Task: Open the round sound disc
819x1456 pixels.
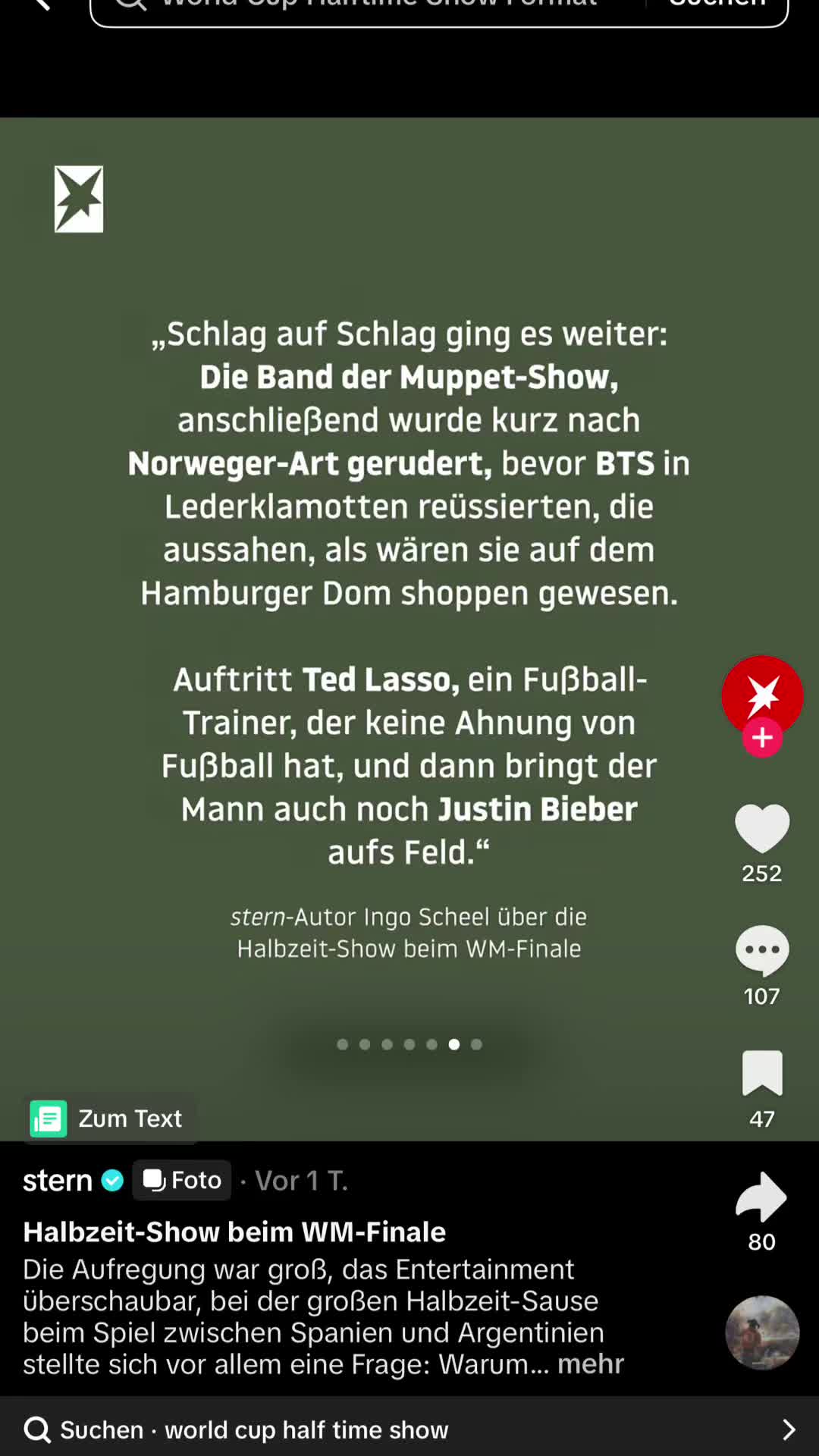Action: coord(762,1332)
